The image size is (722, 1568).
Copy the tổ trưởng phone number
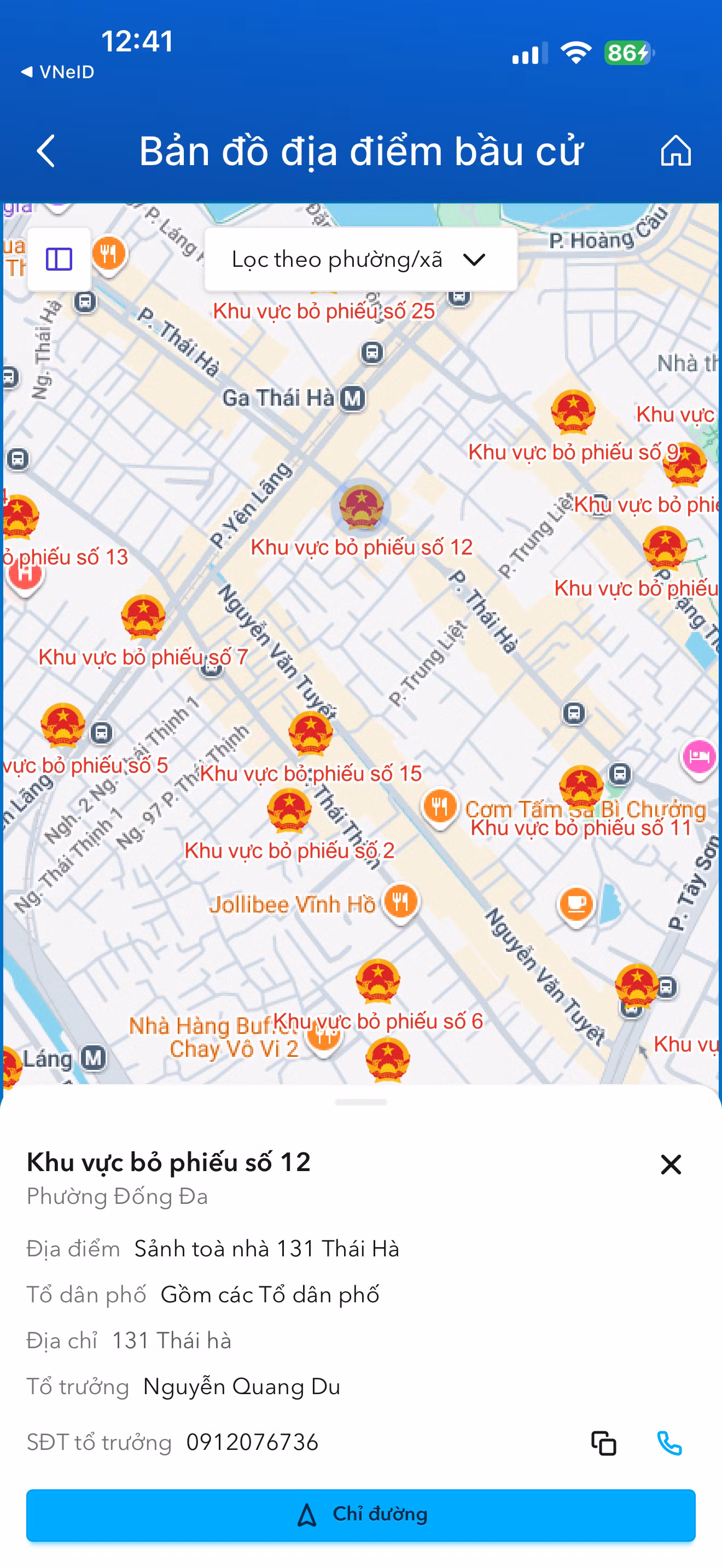(x=603, y=1443)
